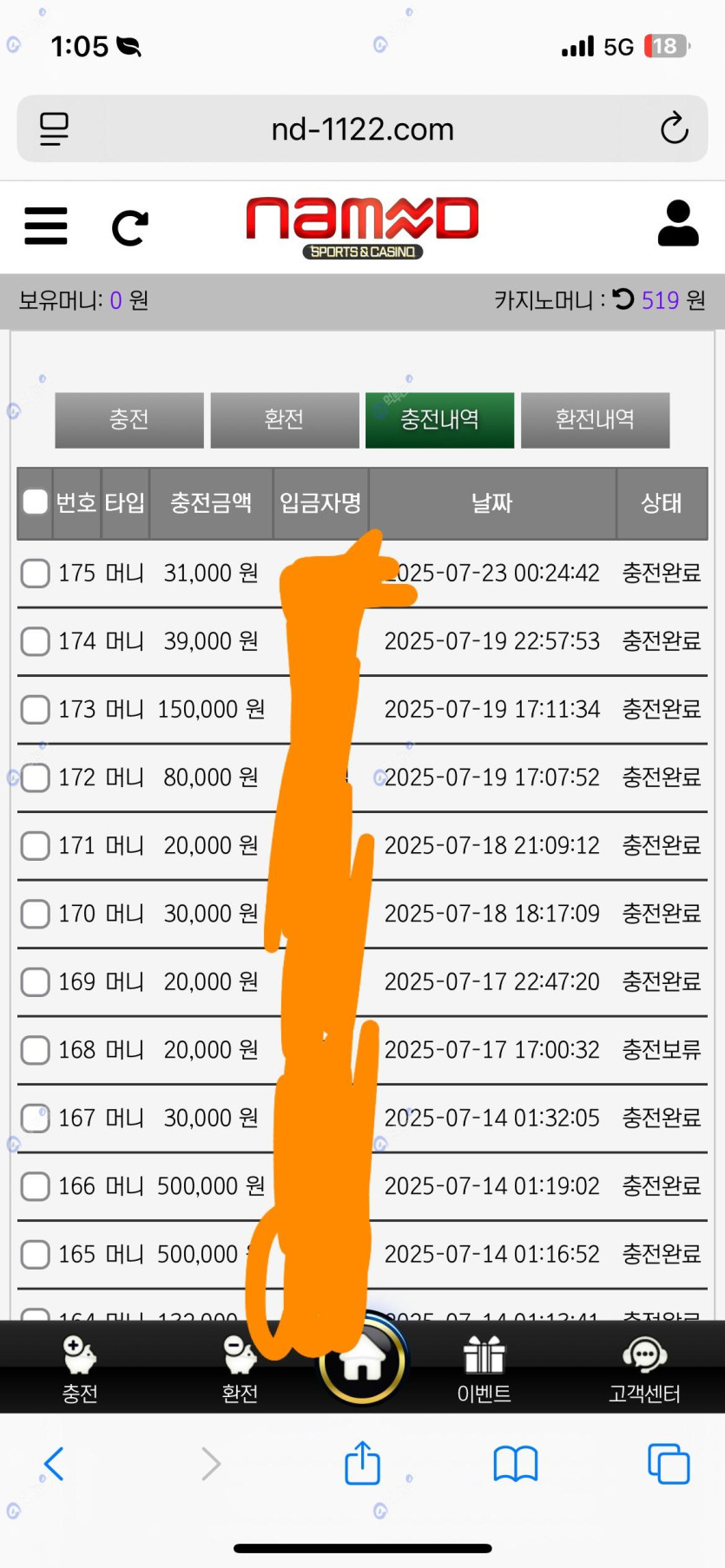Refresh the casino money balance

coord(623,299)
